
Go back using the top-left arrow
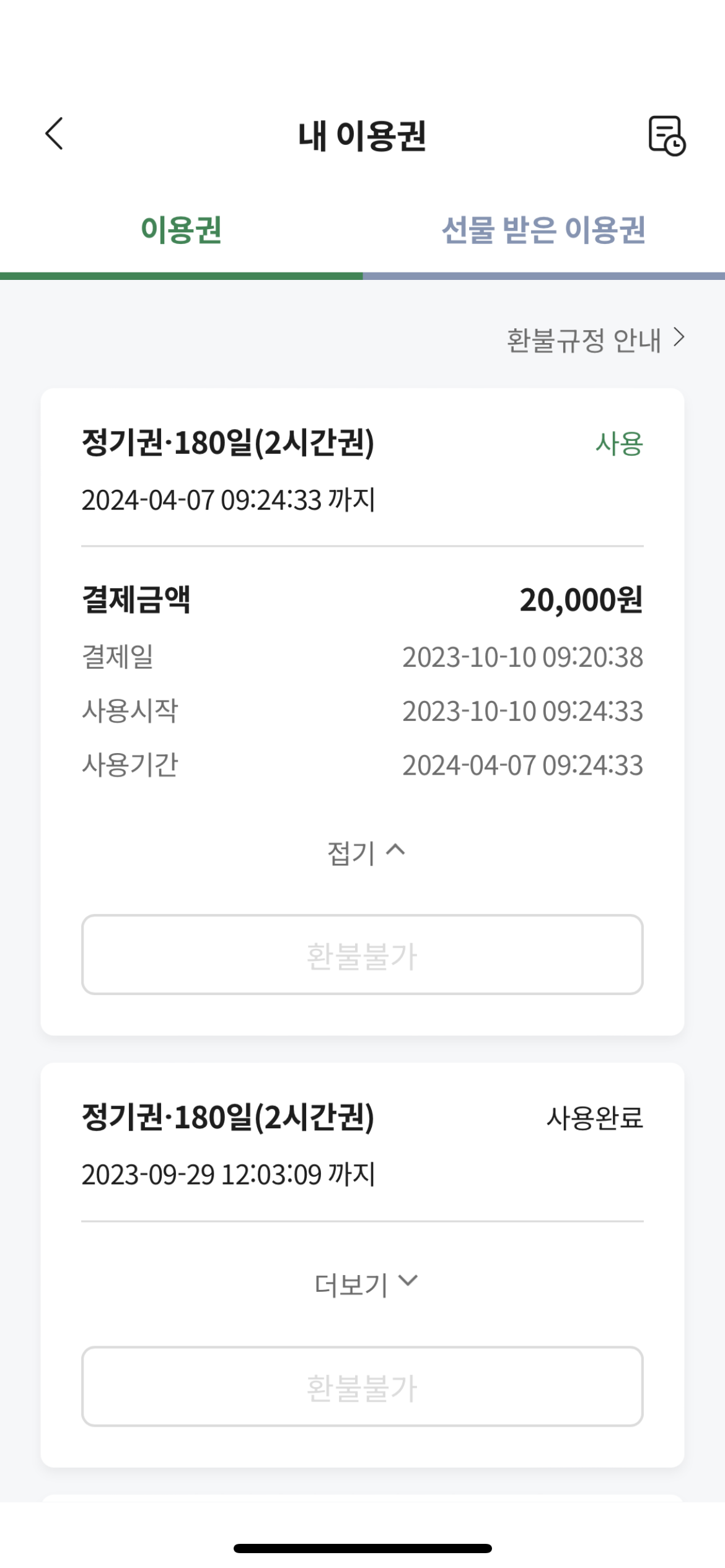pyautogui.click(x=55, y=134)
